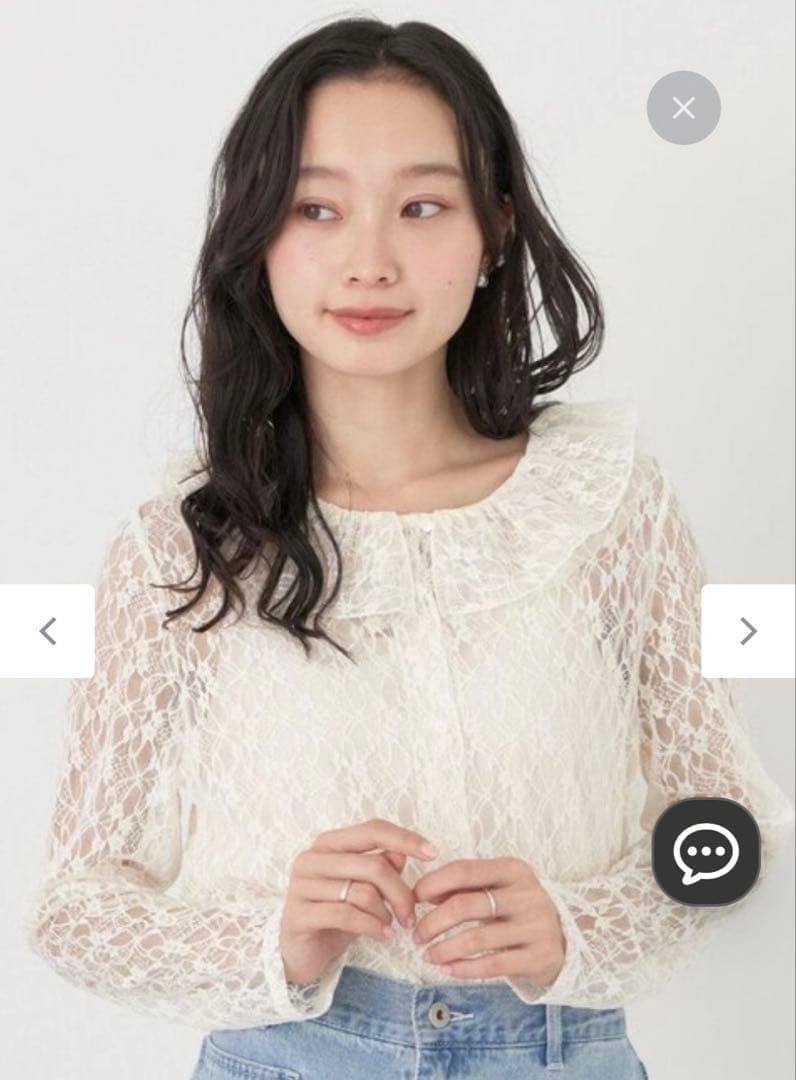Close the full-screen image viewer

pos(683,107)
